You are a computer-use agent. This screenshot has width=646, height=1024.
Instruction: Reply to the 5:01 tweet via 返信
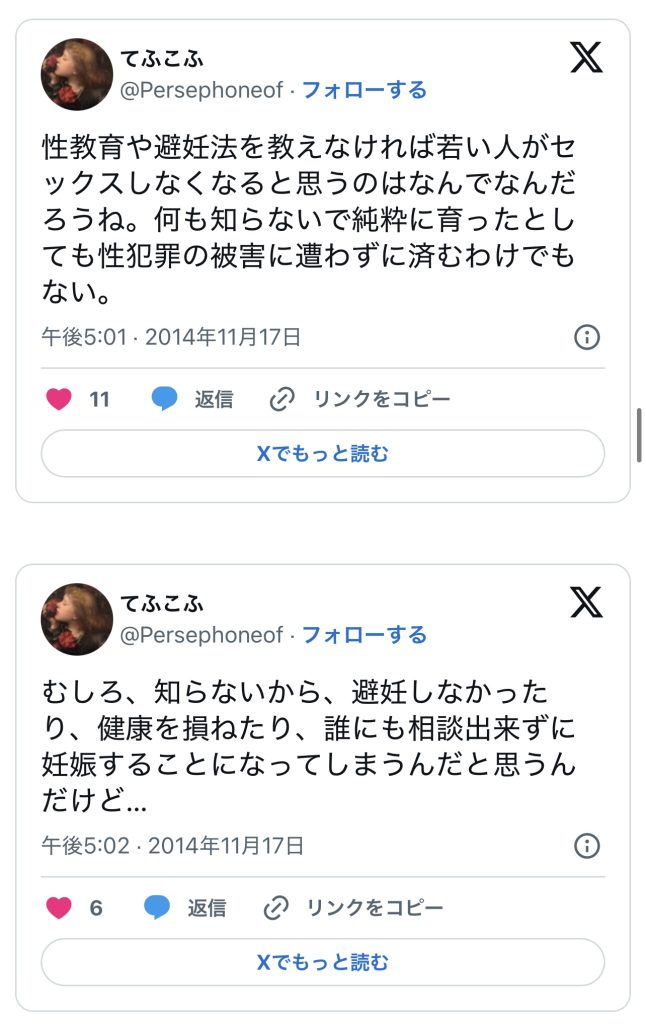pos(193,399)
